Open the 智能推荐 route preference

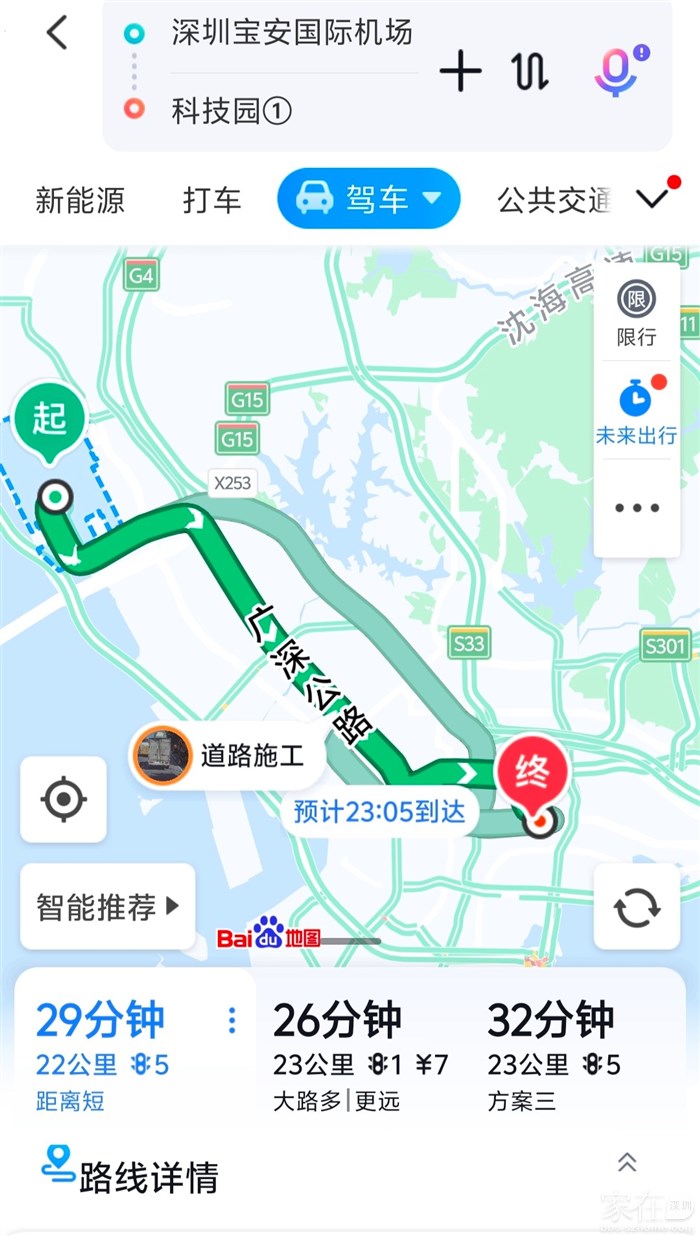(x=107, y=907)
